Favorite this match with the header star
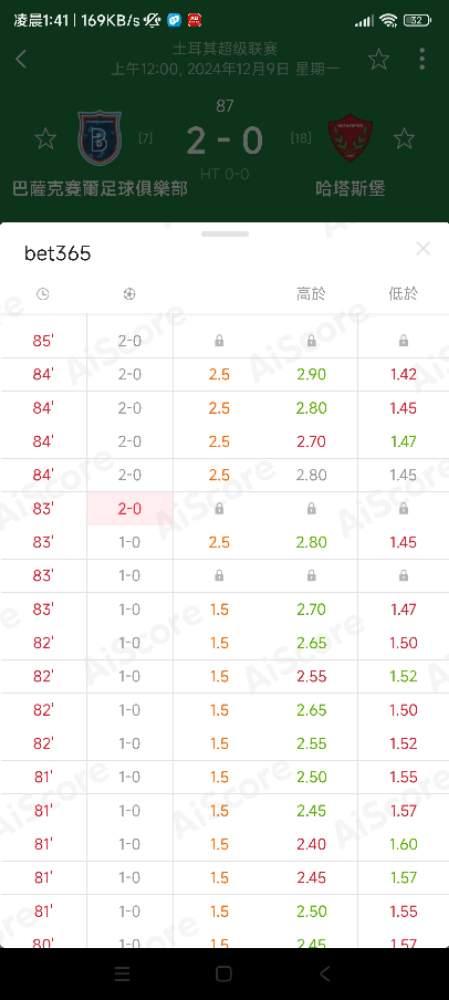Screen dimensions: 449x1000 [379, 59]
